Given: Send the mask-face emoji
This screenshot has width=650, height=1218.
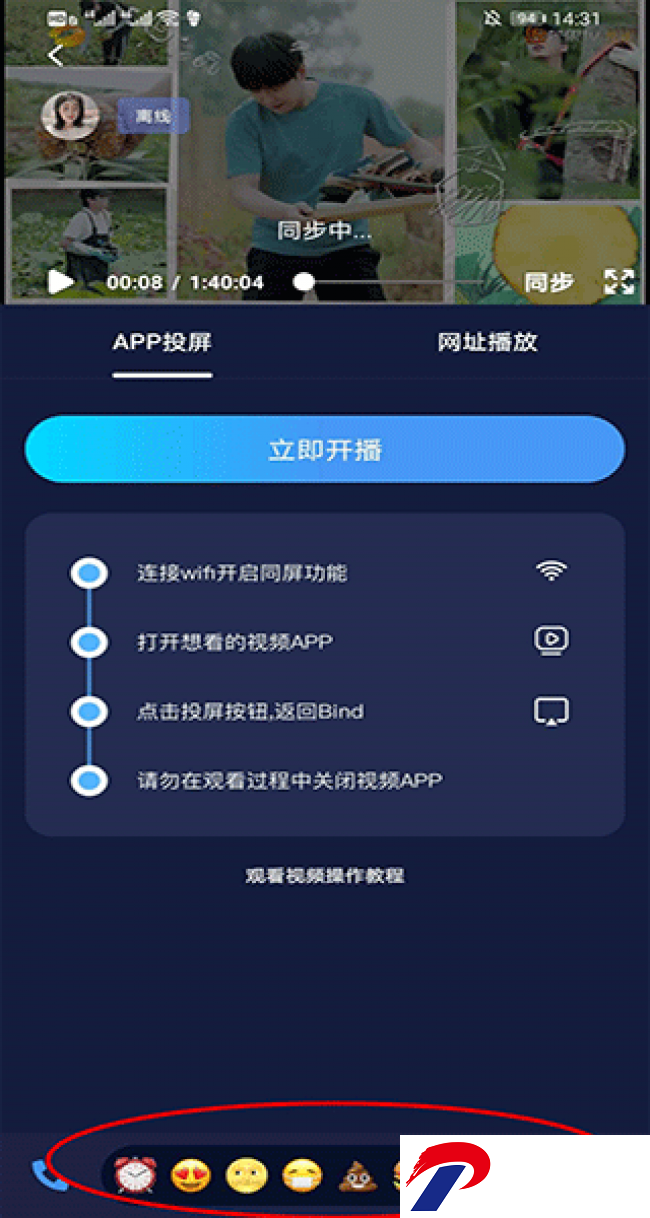Looking at the screenshot, I should click(302, 1175).
